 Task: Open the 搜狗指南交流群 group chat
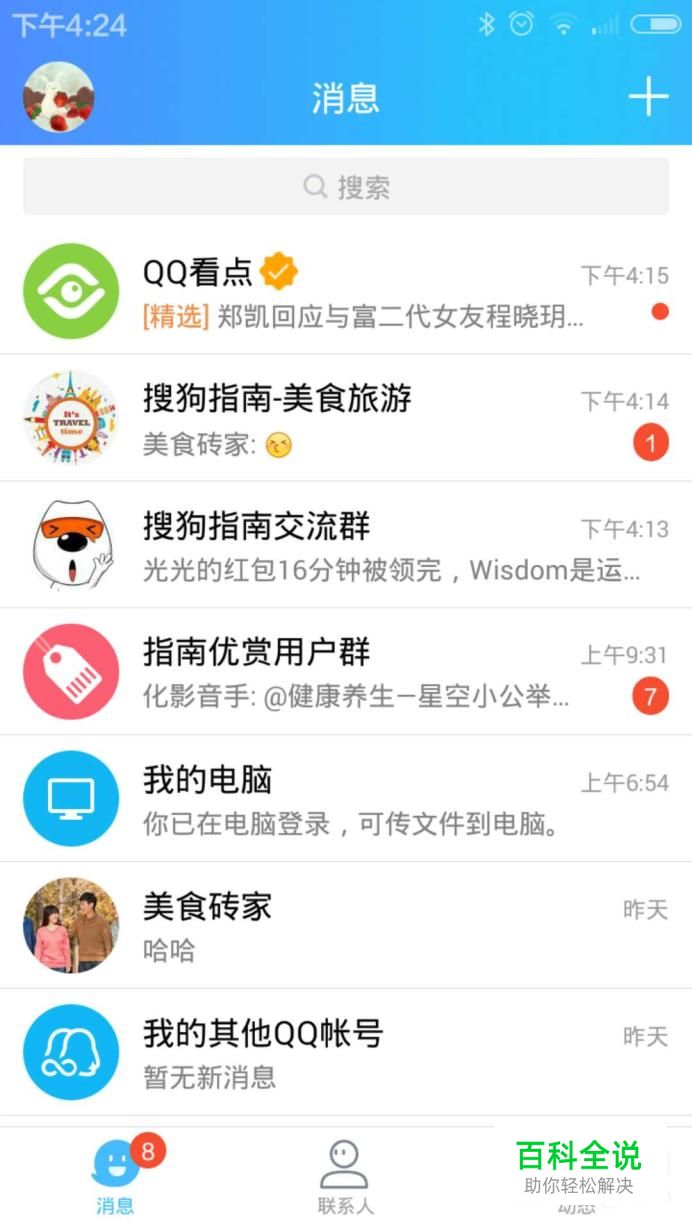[346, 545]
